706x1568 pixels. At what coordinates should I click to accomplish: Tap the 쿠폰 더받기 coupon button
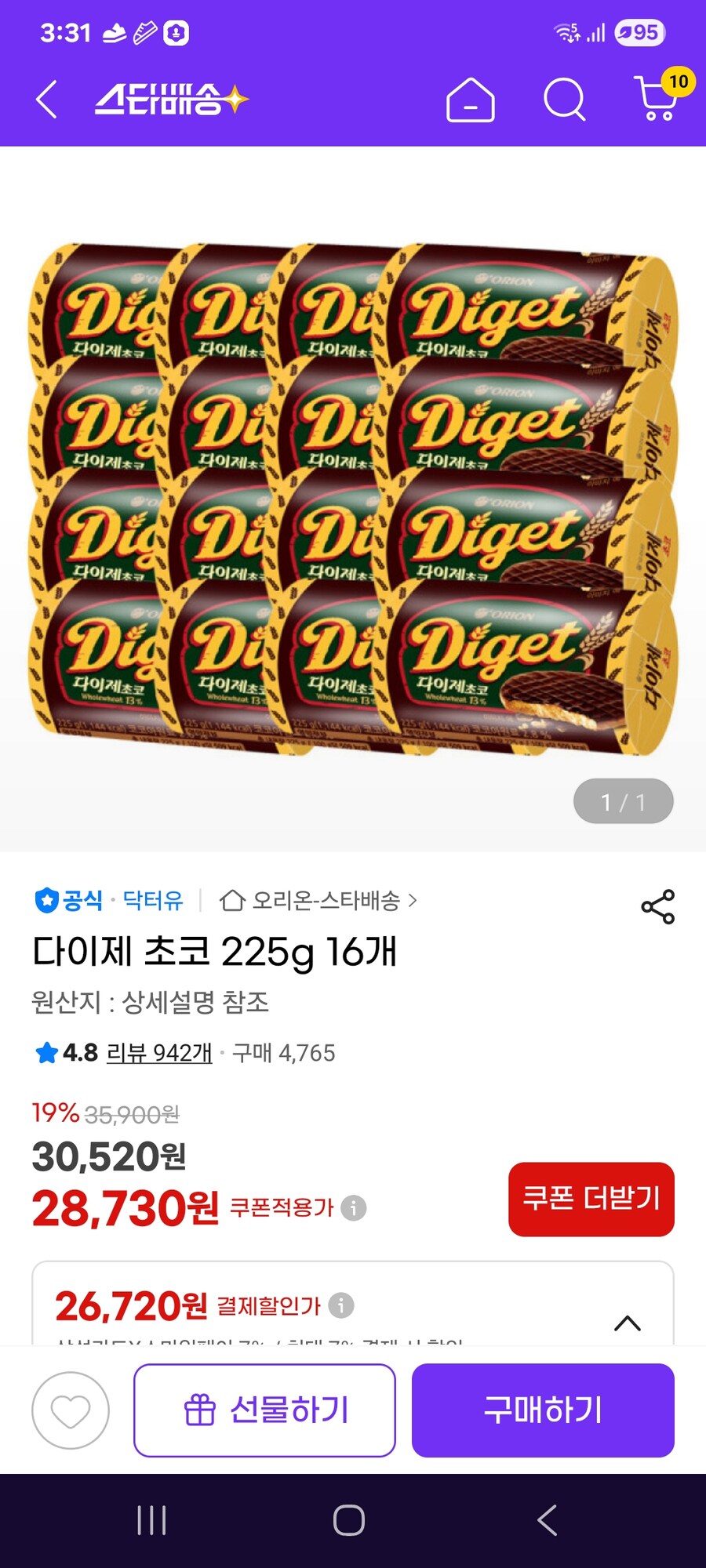(x=591, y=1200)
